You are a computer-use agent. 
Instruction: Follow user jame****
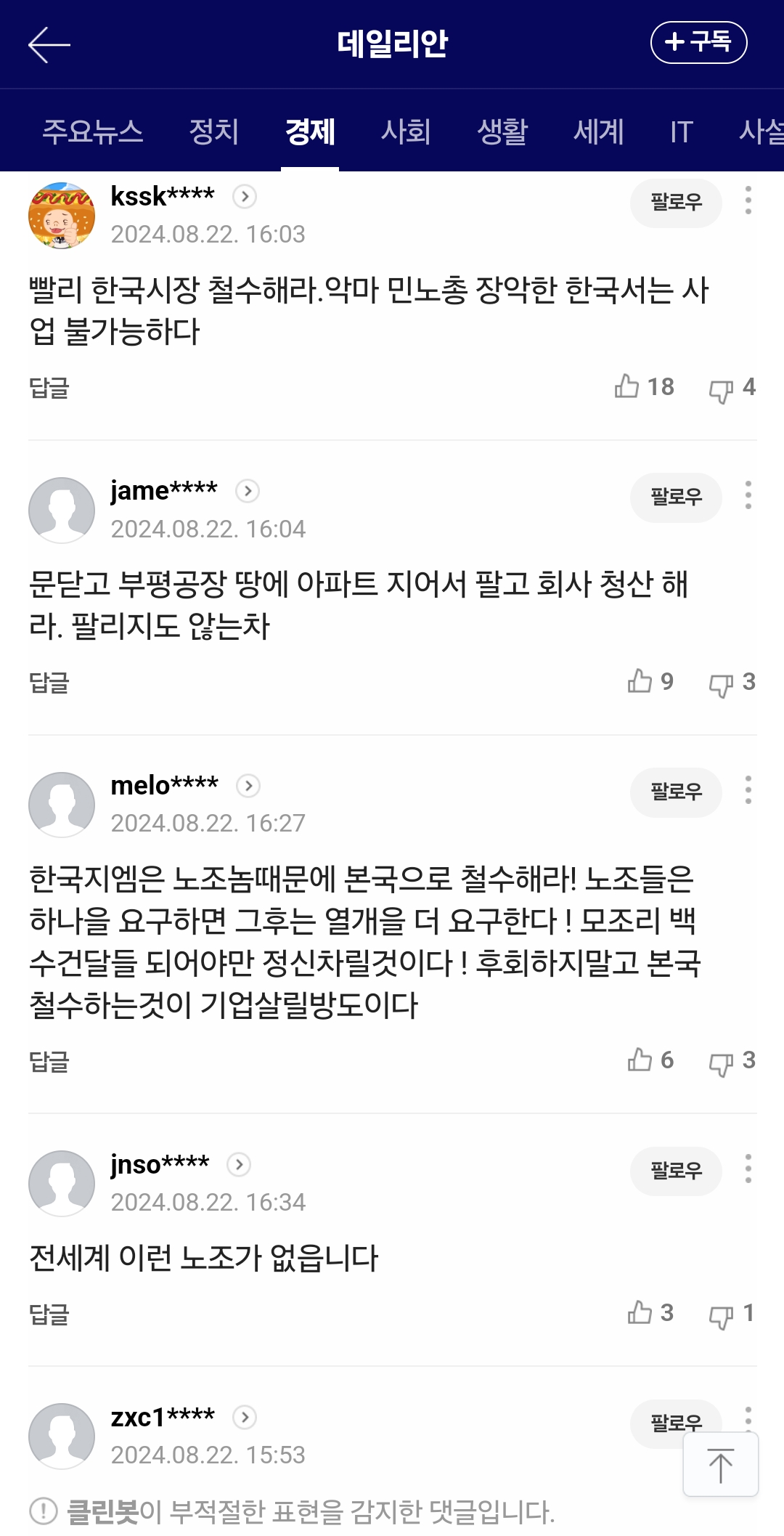click(675, 497)
